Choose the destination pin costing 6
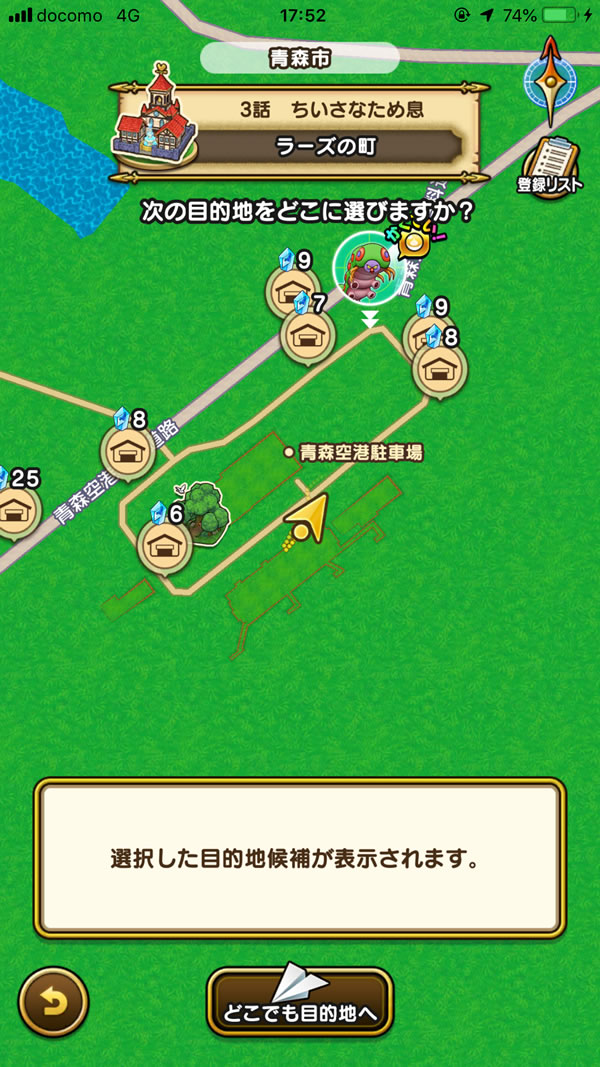The height and width of the screenshot is (1067, 600). [x=164, y=544]
